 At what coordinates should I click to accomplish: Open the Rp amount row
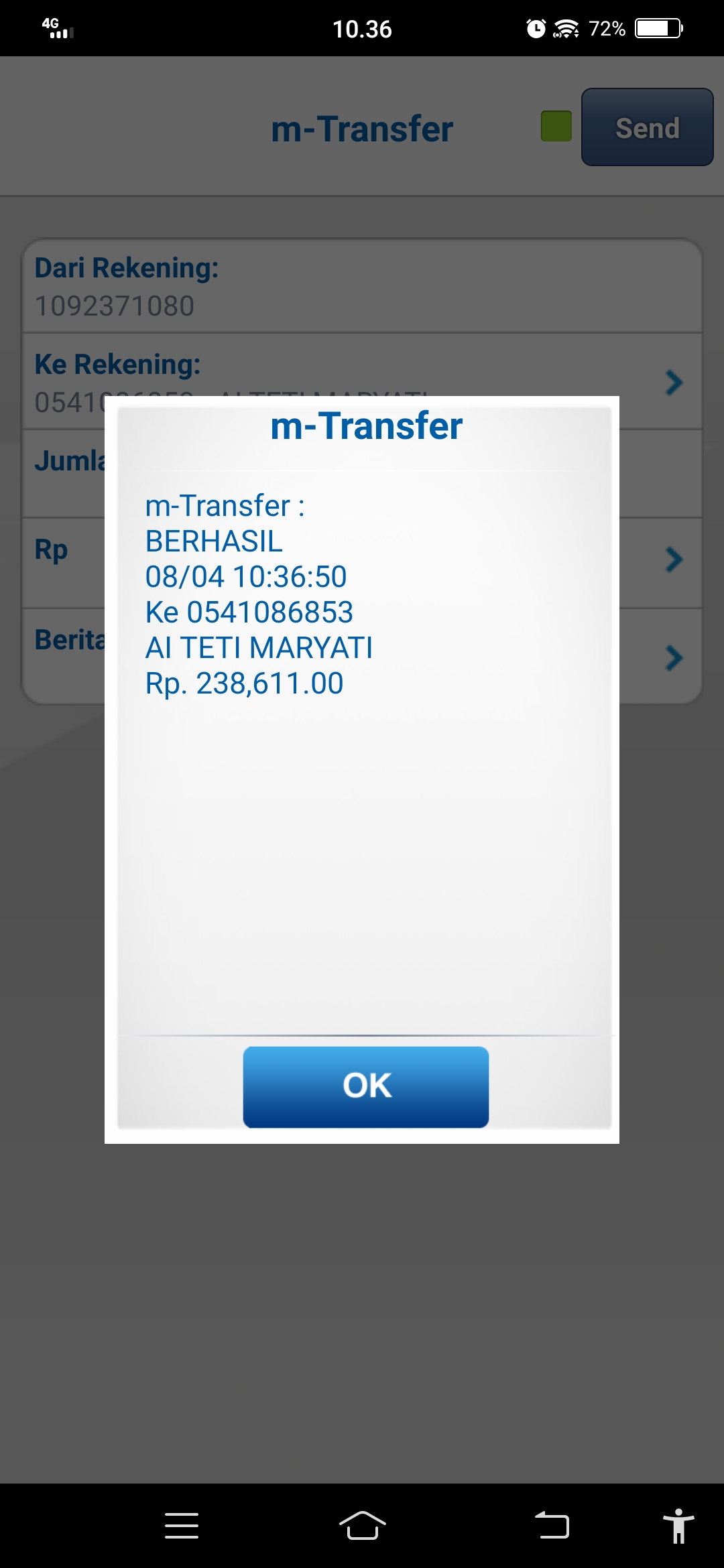pyautogui.click(x=362, y=563)
